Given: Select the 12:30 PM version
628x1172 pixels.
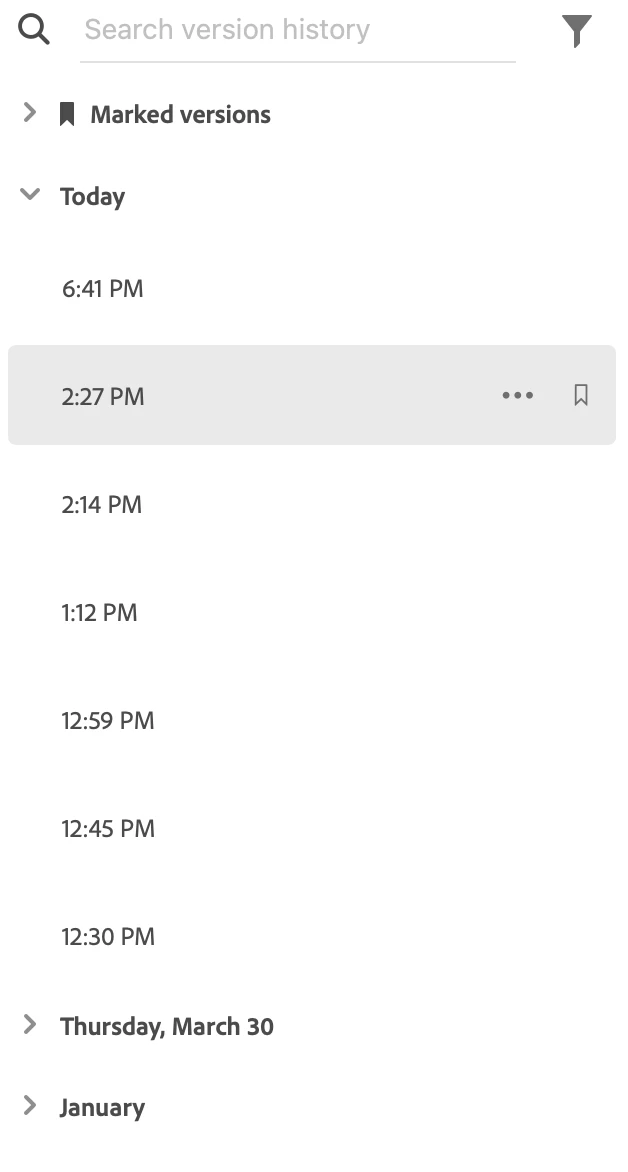Looking at the screenshot, I should pos(108,937).
